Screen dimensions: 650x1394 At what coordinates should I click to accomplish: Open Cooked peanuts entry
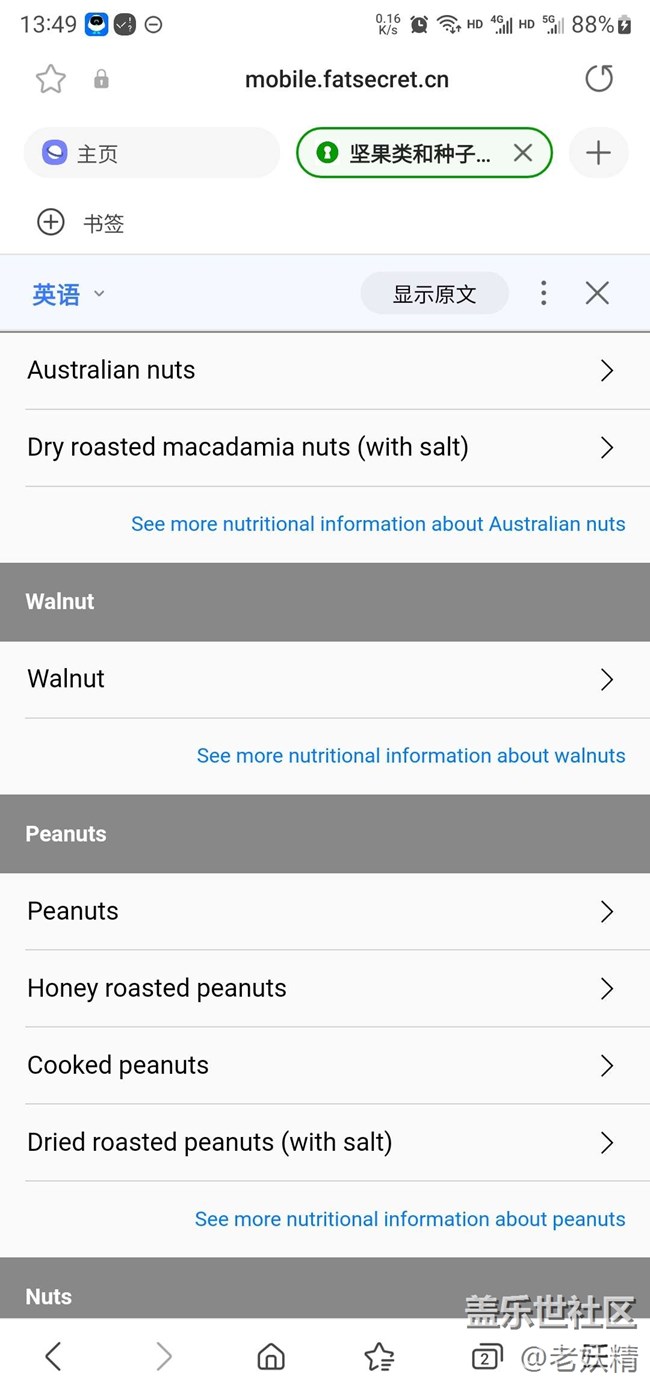(x=325, y=1065)
